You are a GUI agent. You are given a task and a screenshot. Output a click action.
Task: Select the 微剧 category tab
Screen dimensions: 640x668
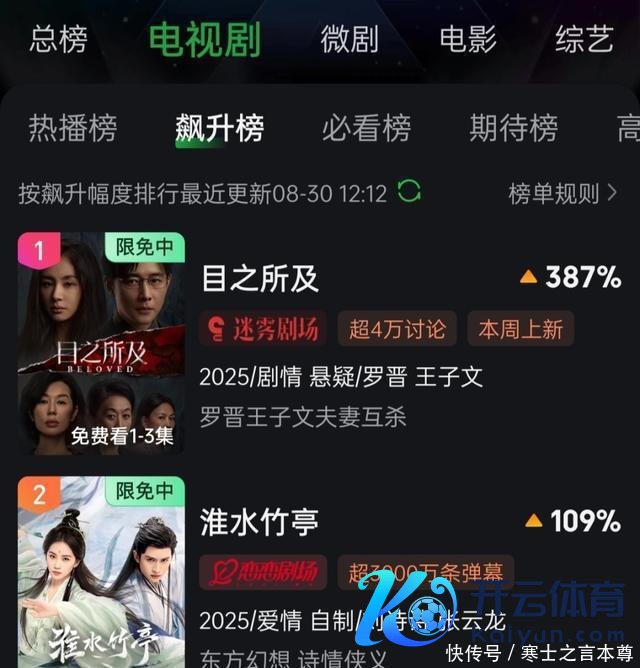click(349, 40)
